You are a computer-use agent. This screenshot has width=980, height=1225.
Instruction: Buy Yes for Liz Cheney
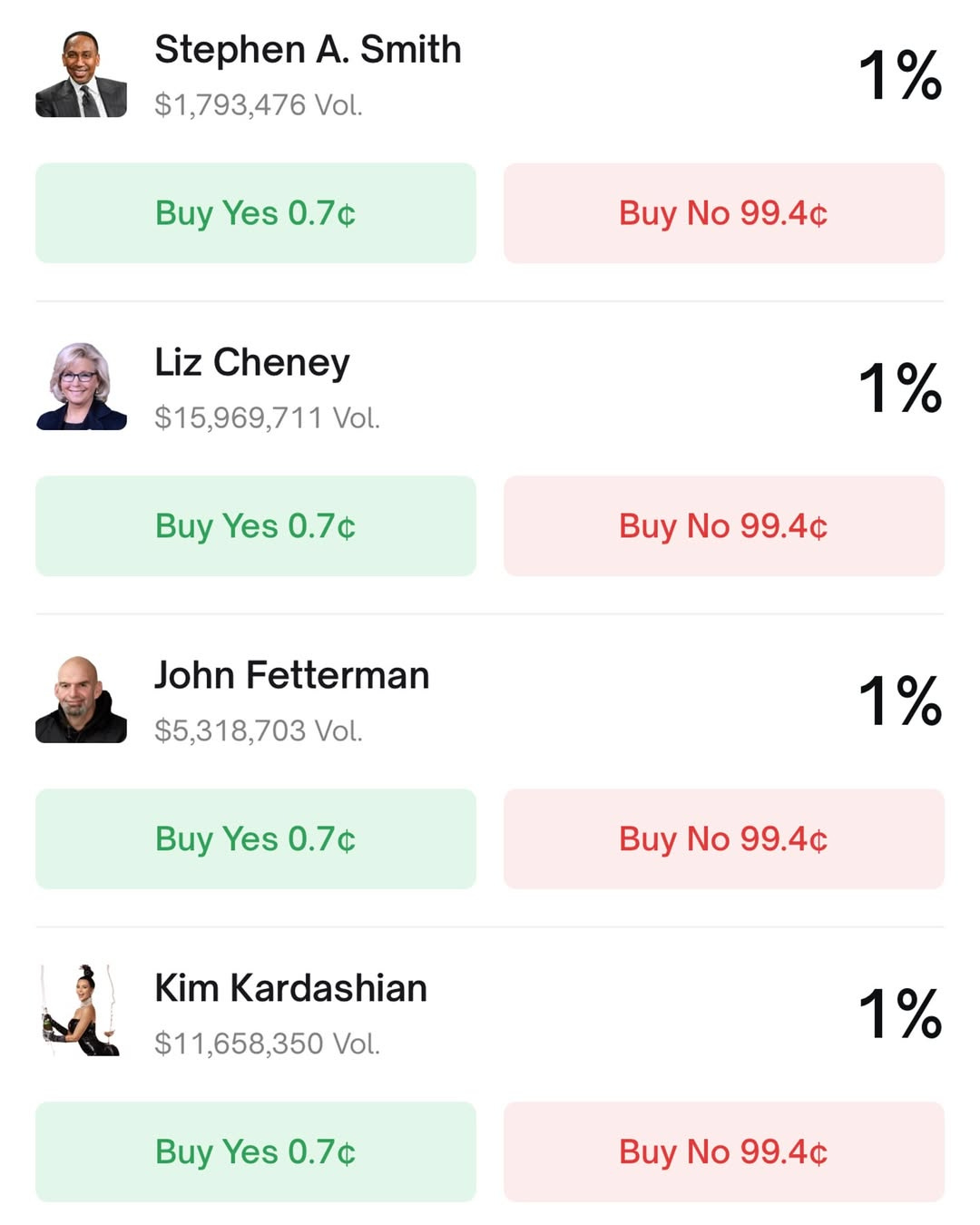point(255,526)
